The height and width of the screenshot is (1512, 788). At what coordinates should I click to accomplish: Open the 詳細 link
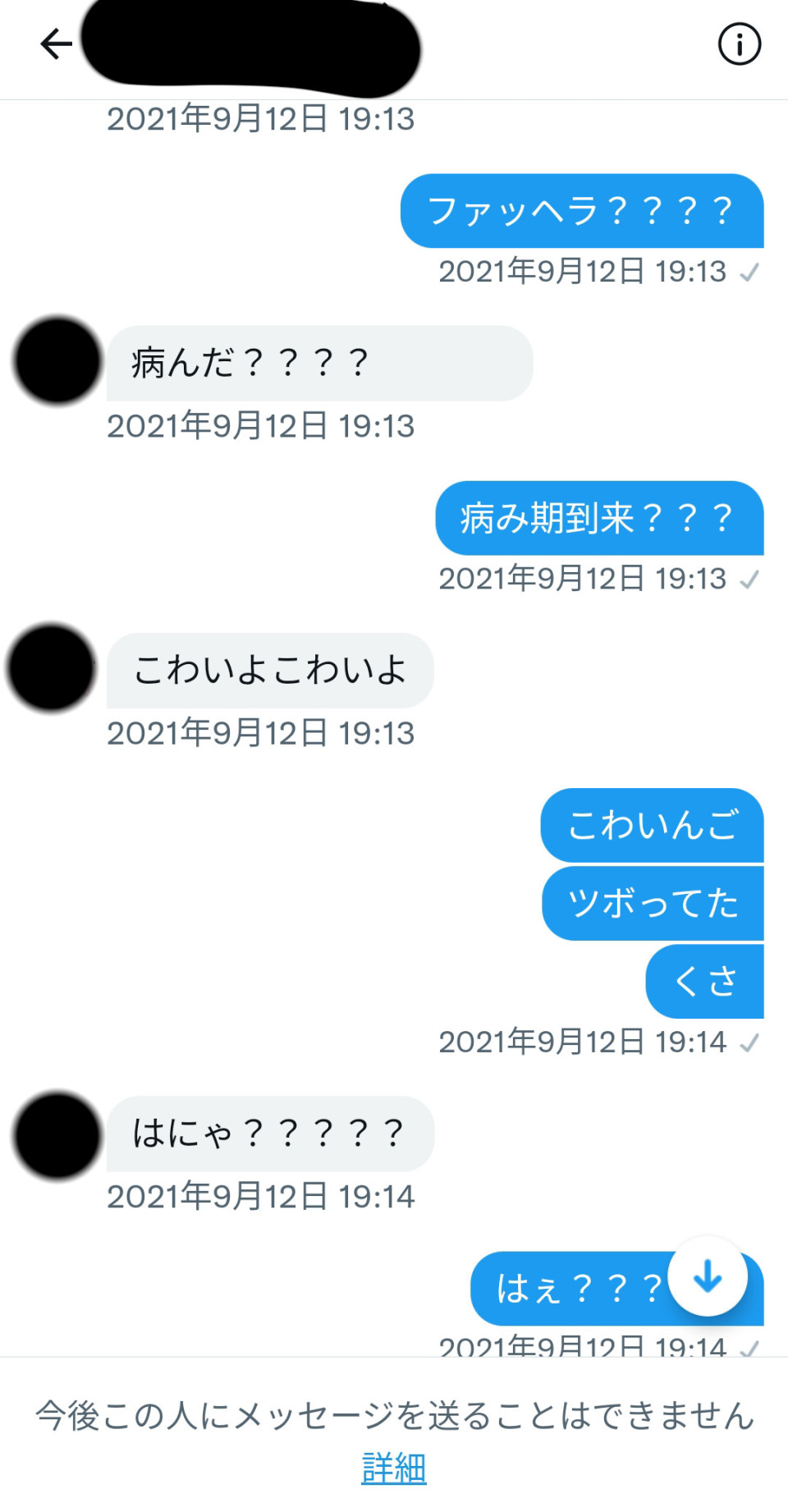394,1468
